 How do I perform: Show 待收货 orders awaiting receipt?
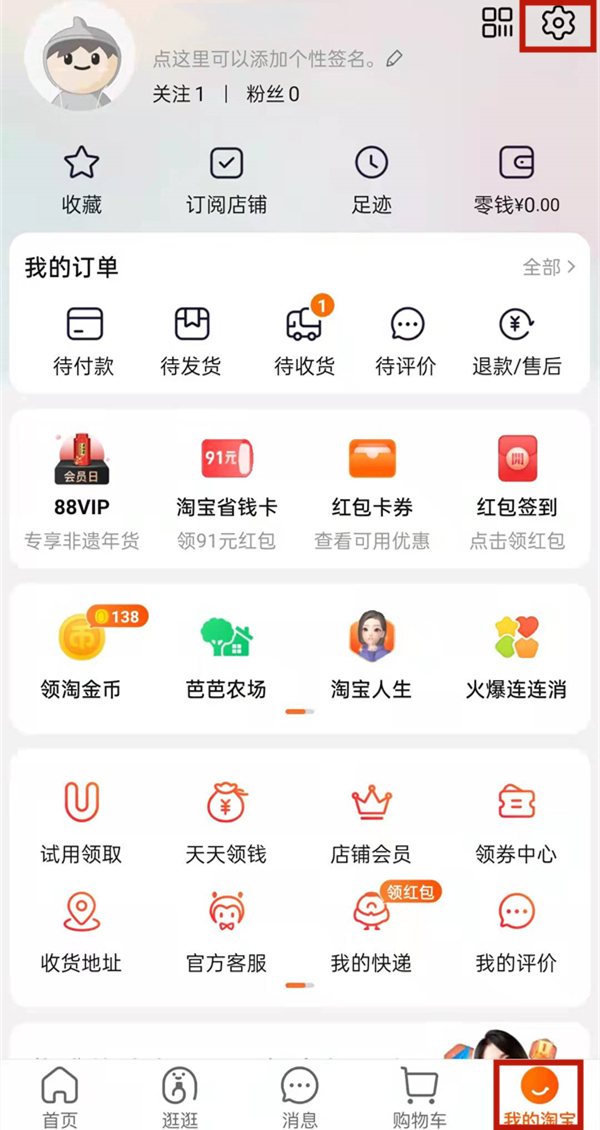pyautogui.click(x=304, y=341)
